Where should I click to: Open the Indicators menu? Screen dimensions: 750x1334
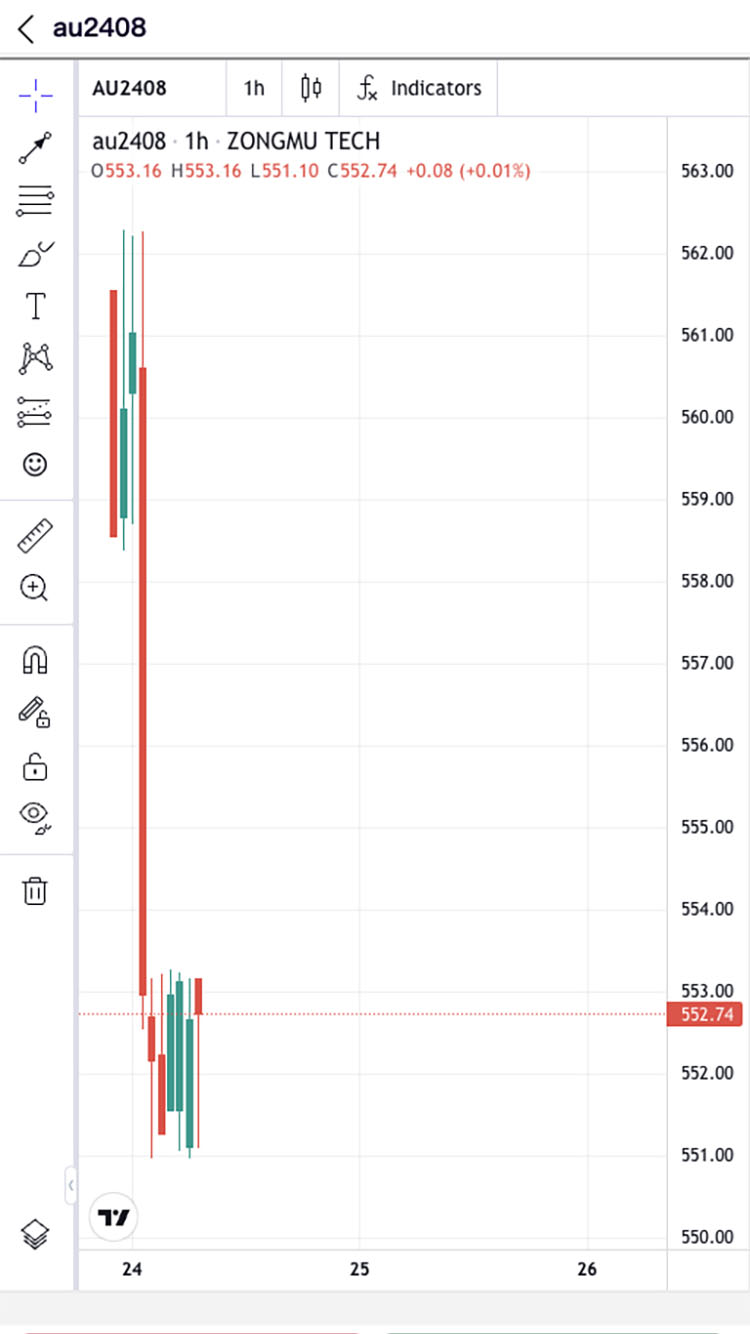[x=419, y=88]
